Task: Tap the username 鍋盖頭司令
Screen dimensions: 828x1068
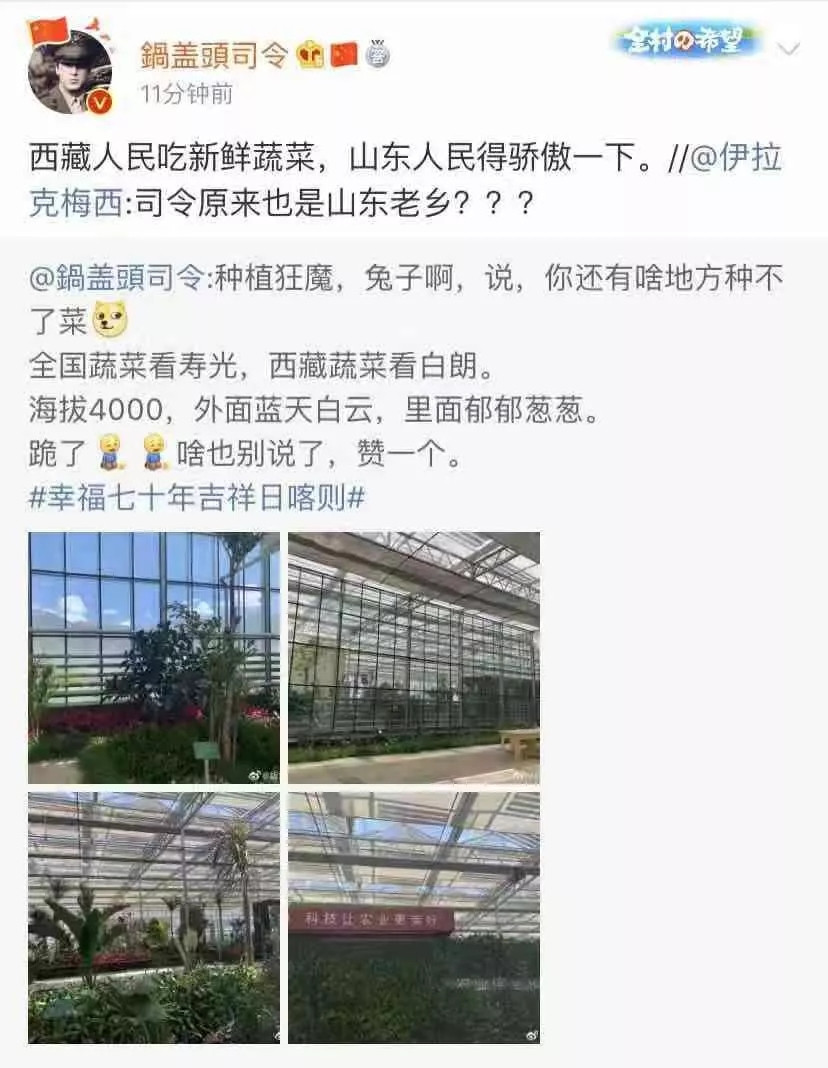Action: click(x=214, y=54)
